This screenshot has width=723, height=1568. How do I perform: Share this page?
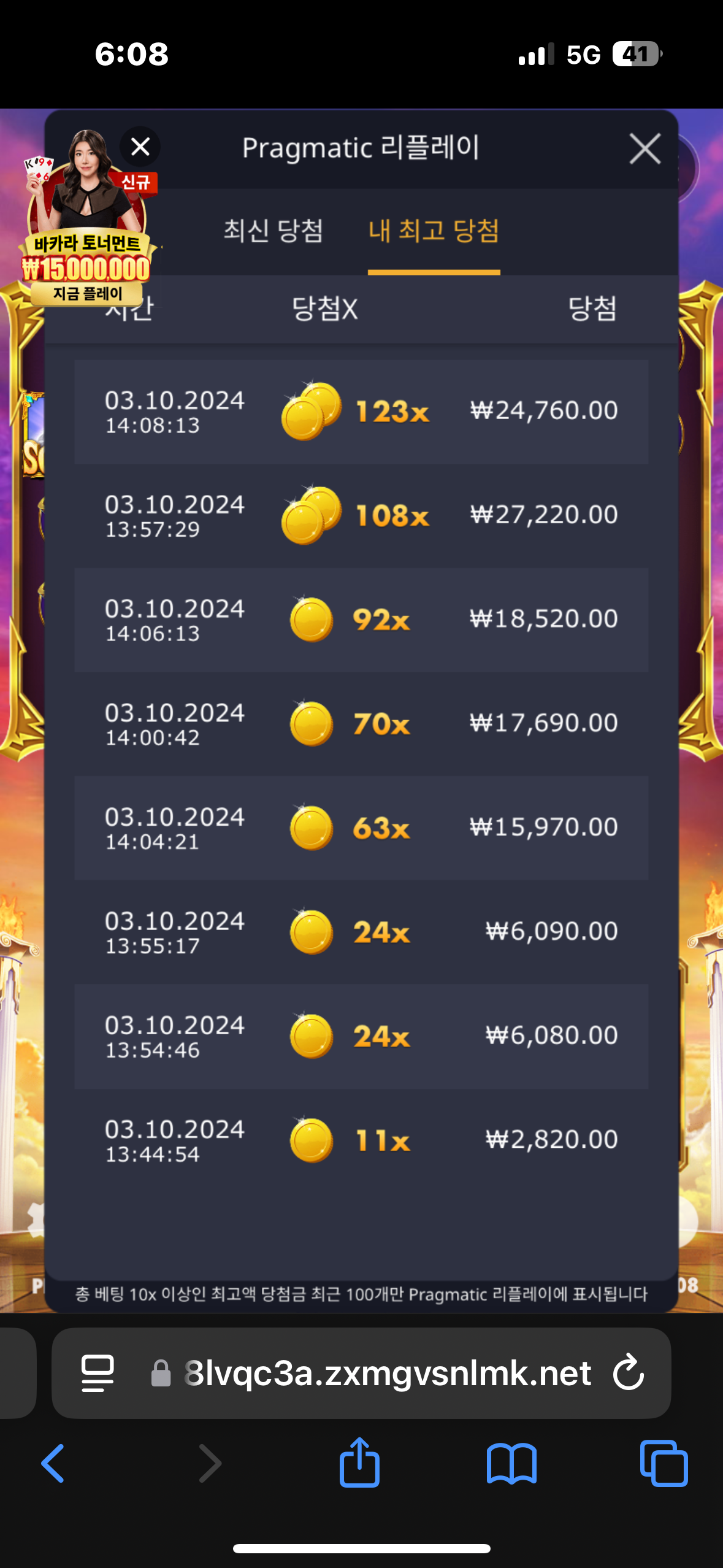(x=359, y=1463)
